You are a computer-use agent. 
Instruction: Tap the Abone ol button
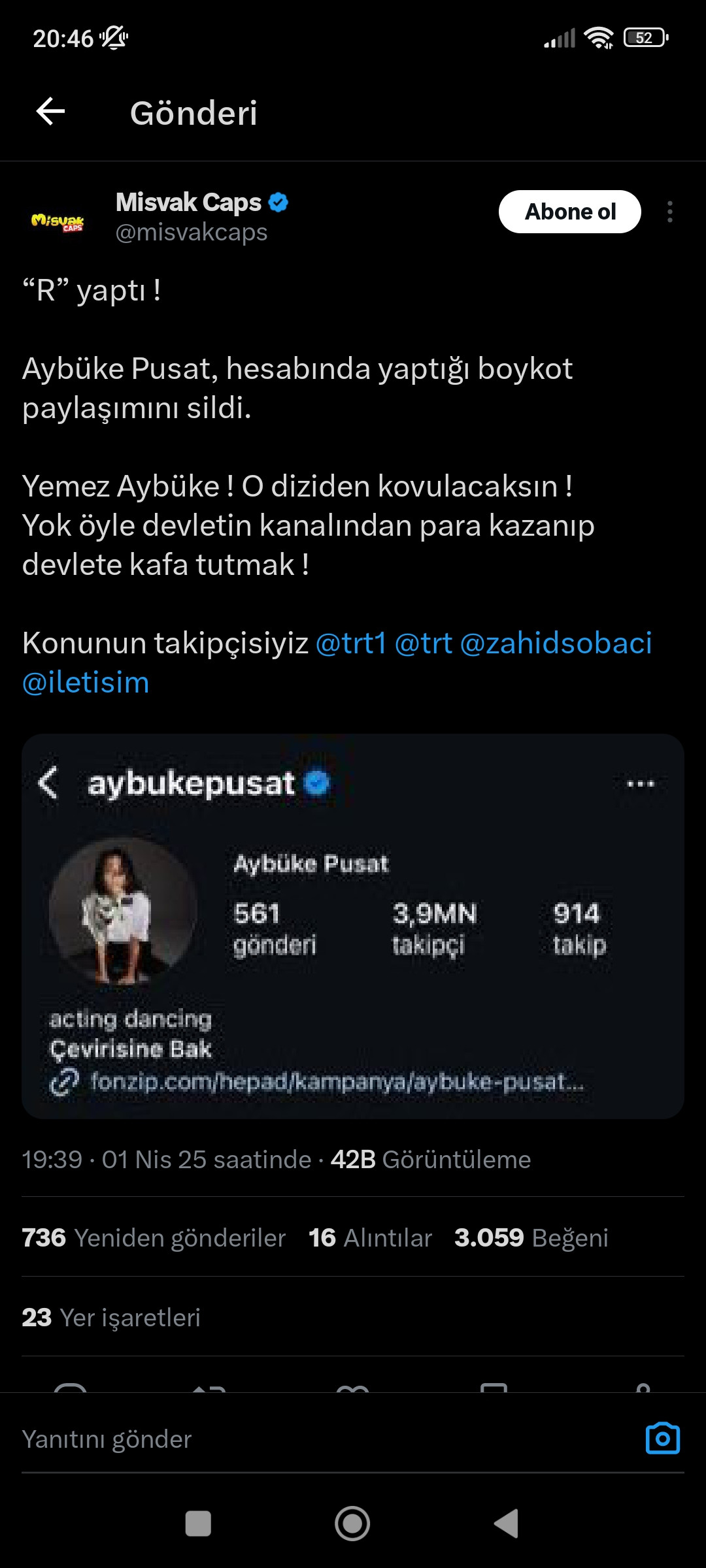pyautogui.click(x=569, y=212)
